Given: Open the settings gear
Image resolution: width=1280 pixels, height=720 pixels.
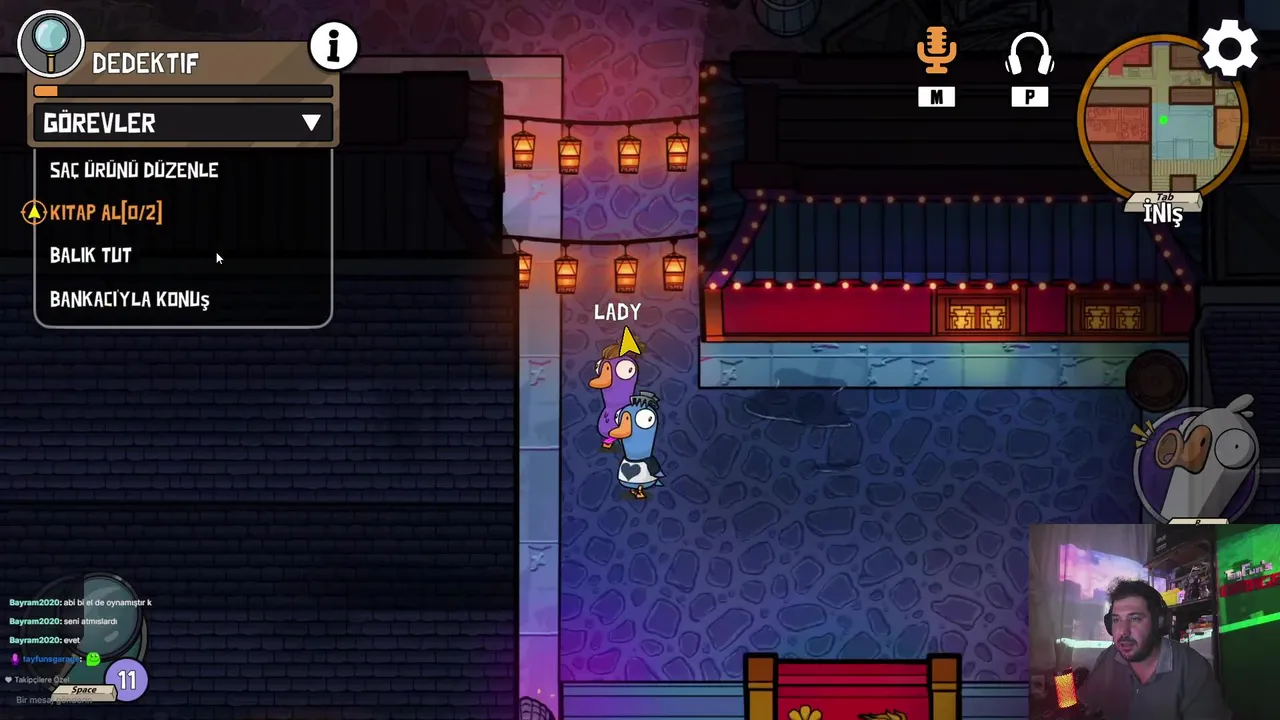Looking at the screenshot, I should click(x=1229, y=47).
